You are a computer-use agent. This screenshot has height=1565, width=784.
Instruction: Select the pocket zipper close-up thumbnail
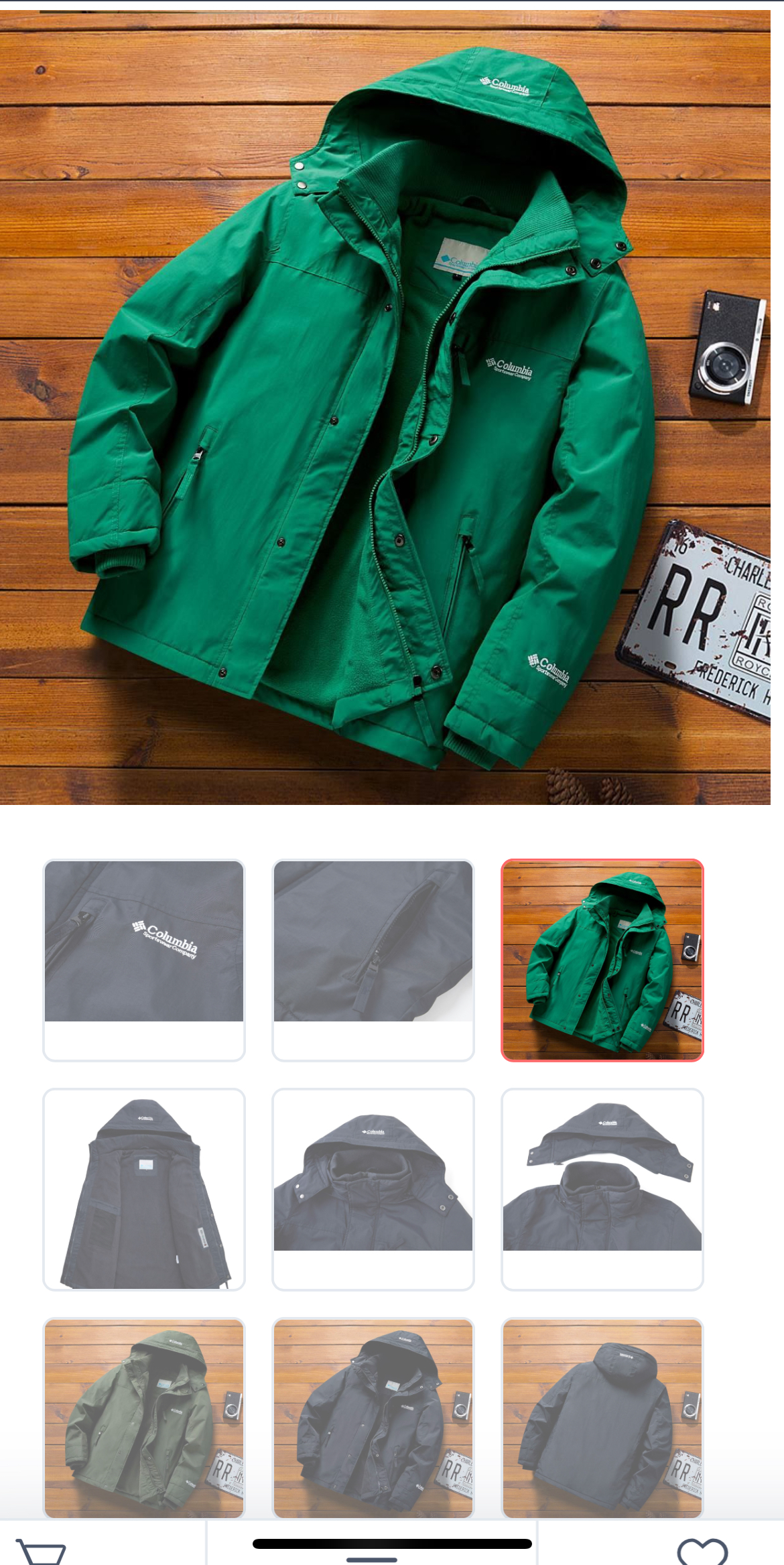click(x=373, y=960)
